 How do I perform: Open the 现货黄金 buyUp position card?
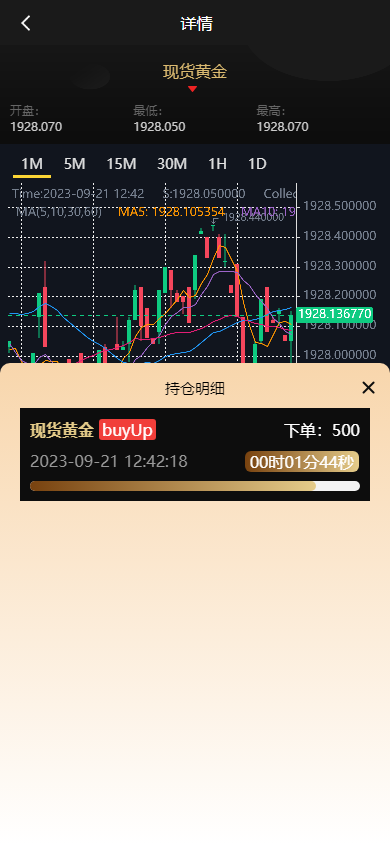(x=195, y=454)
